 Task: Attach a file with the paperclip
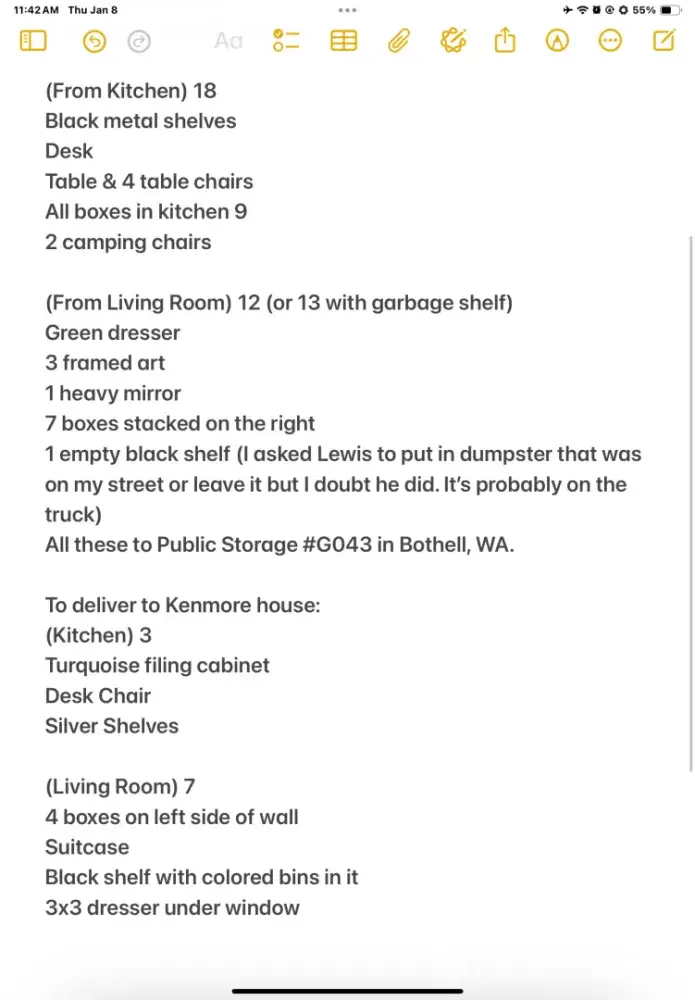click(399, 41)
